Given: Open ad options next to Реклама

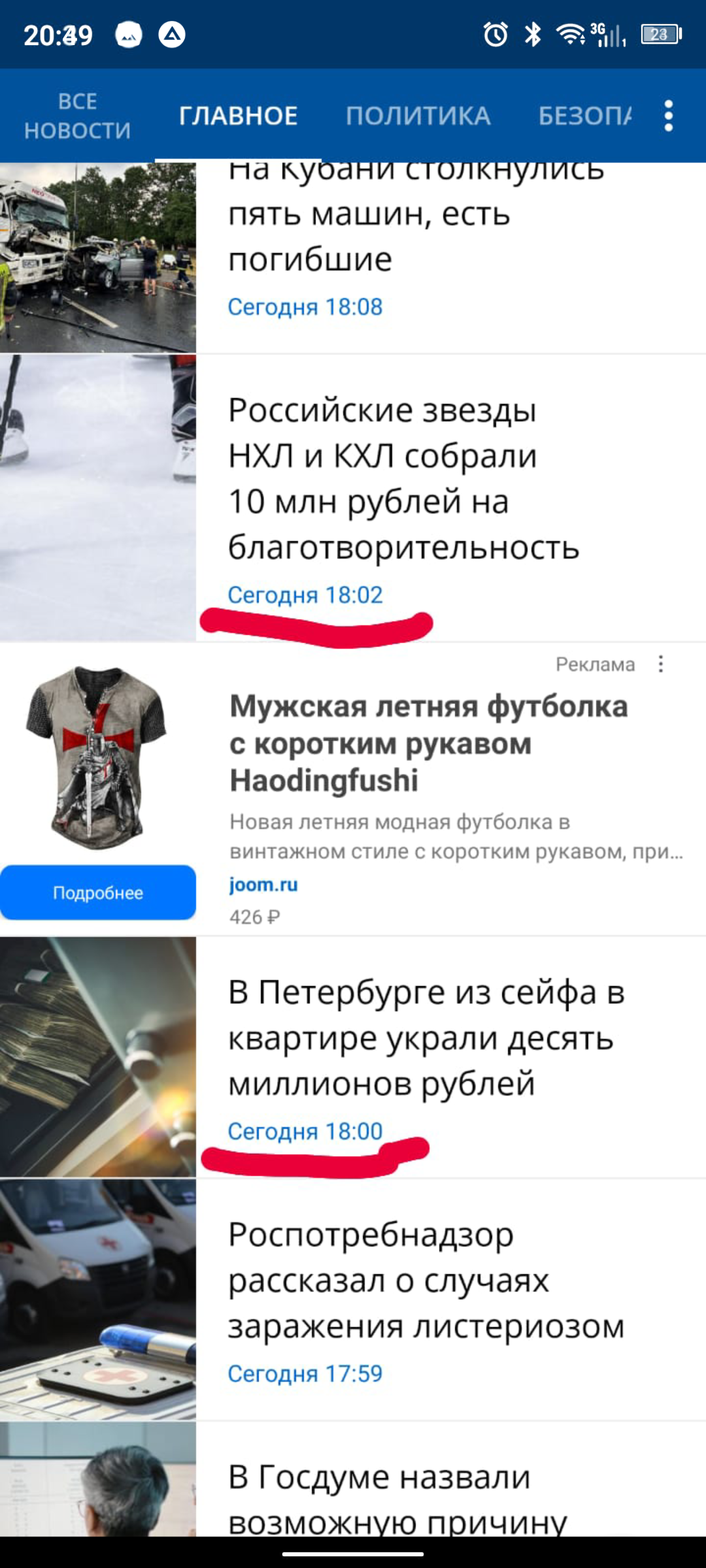Looking at the screenshot, I should (661, 664).
